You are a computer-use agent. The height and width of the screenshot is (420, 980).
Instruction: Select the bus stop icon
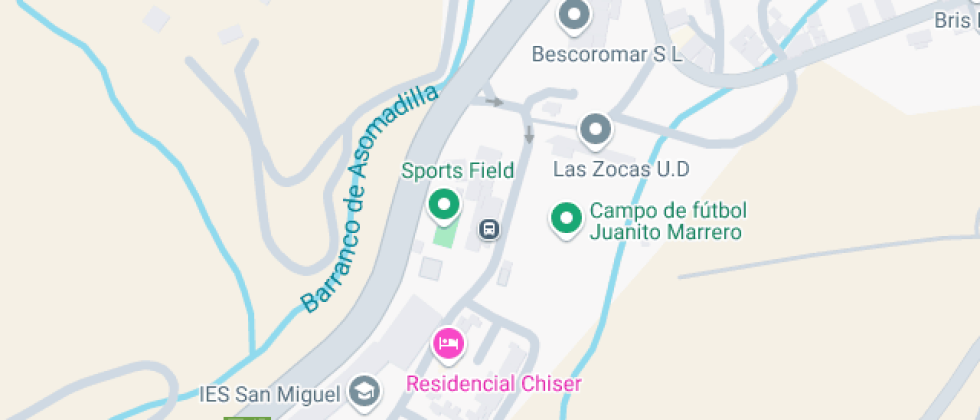pyautogui.click(x=489, y=230)
